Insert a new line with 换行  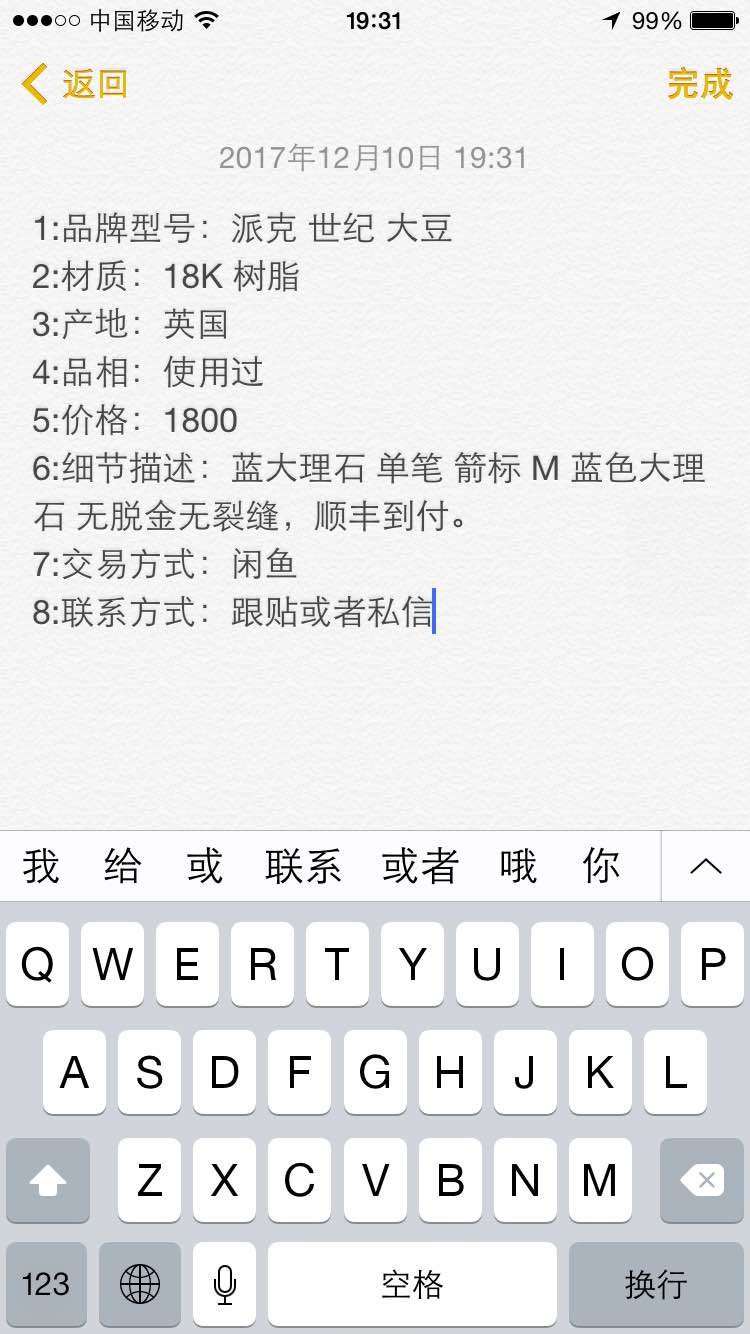point(656,1284)
